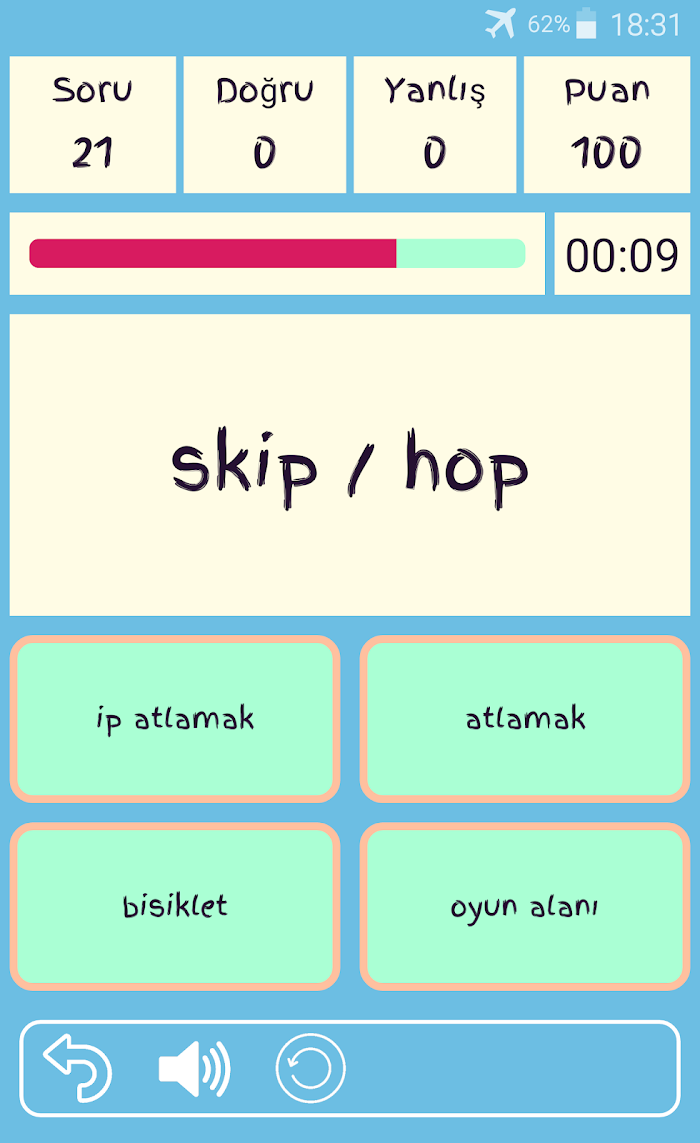Restart the quiz with the reload icon
Viewport: 700px width, 1143px height.
tap(310, 1068)
